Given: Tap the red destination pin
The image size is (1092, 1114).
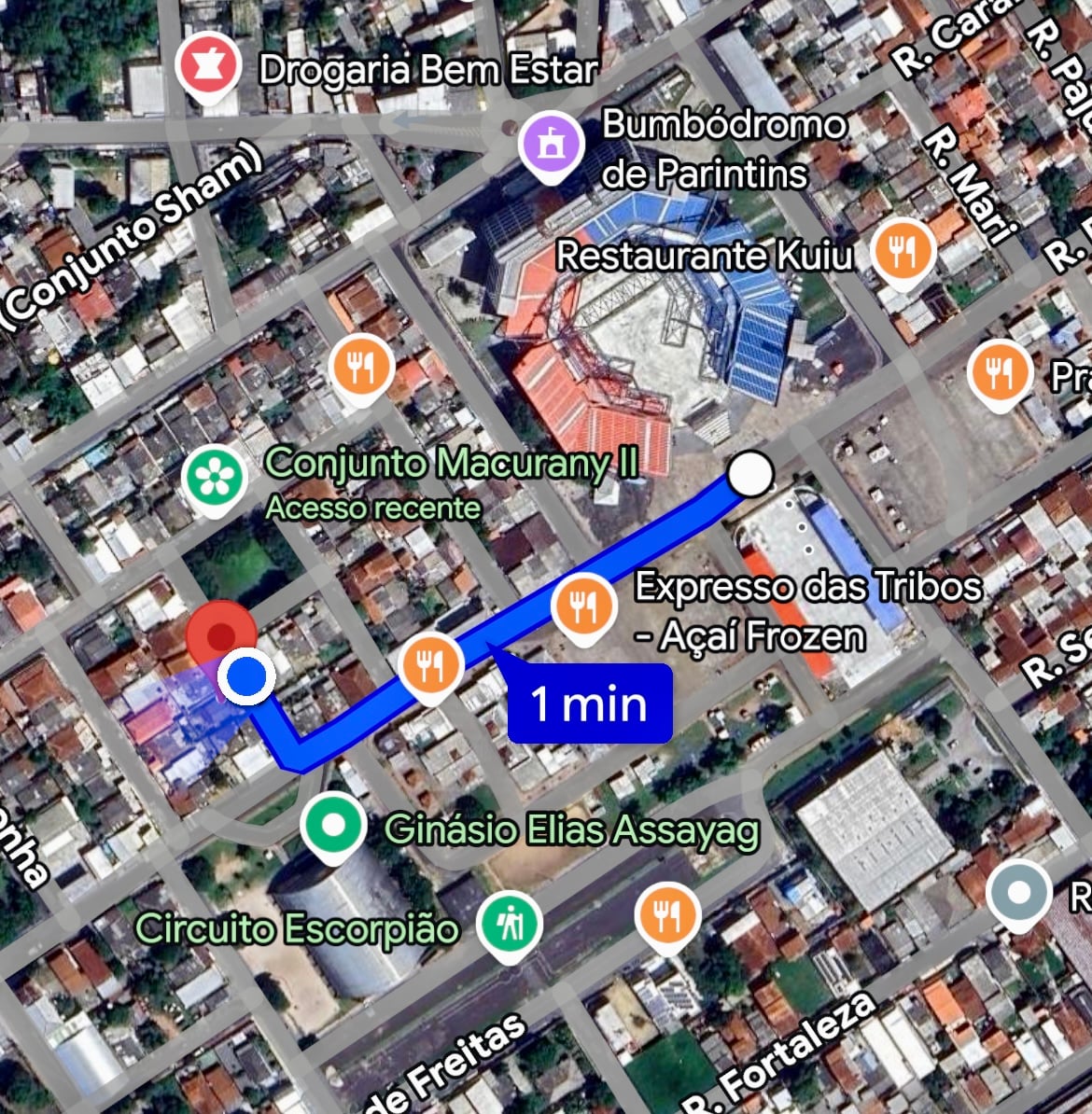Looking at the screenshot, I should pos(220,635).
